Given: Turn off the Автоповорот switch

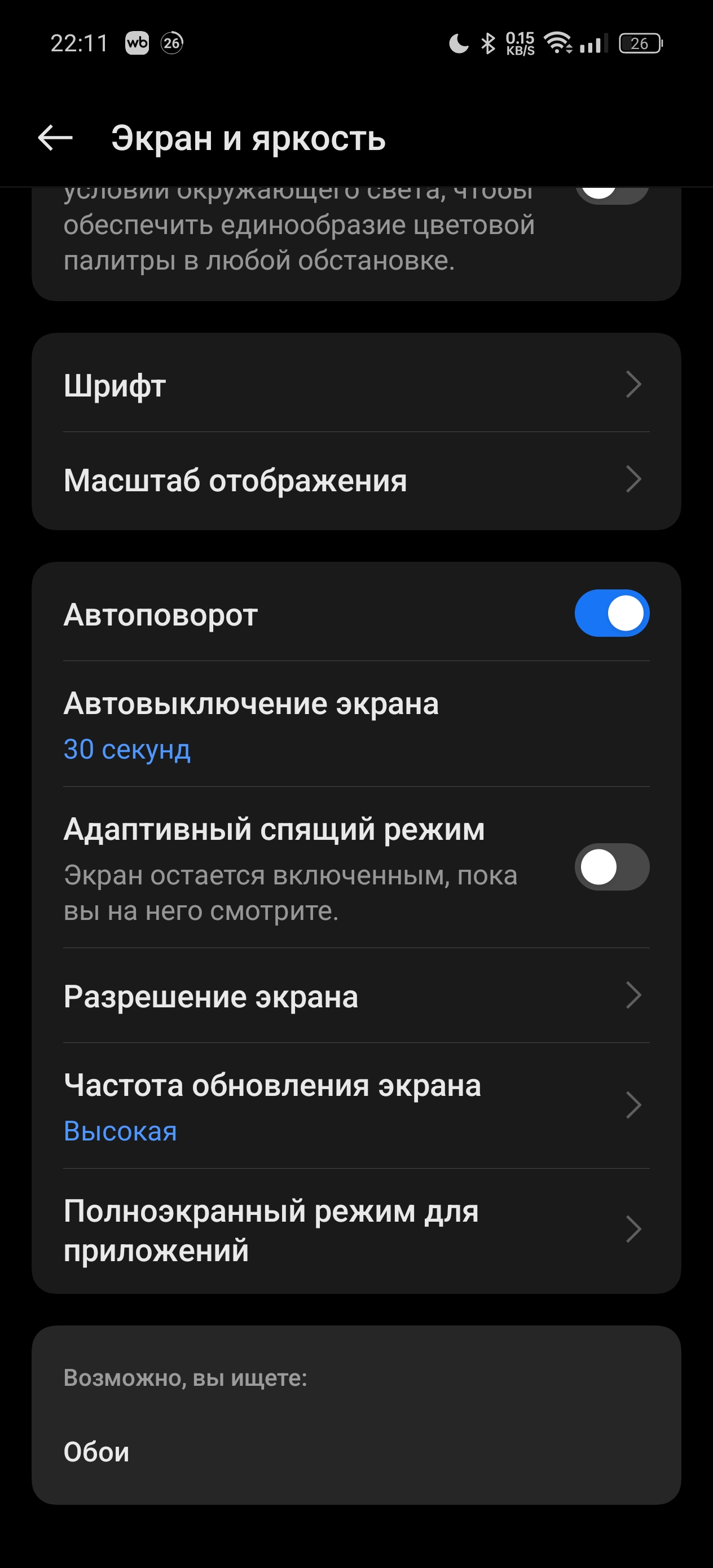Looking at the screenshot, I should coord(611,613).
